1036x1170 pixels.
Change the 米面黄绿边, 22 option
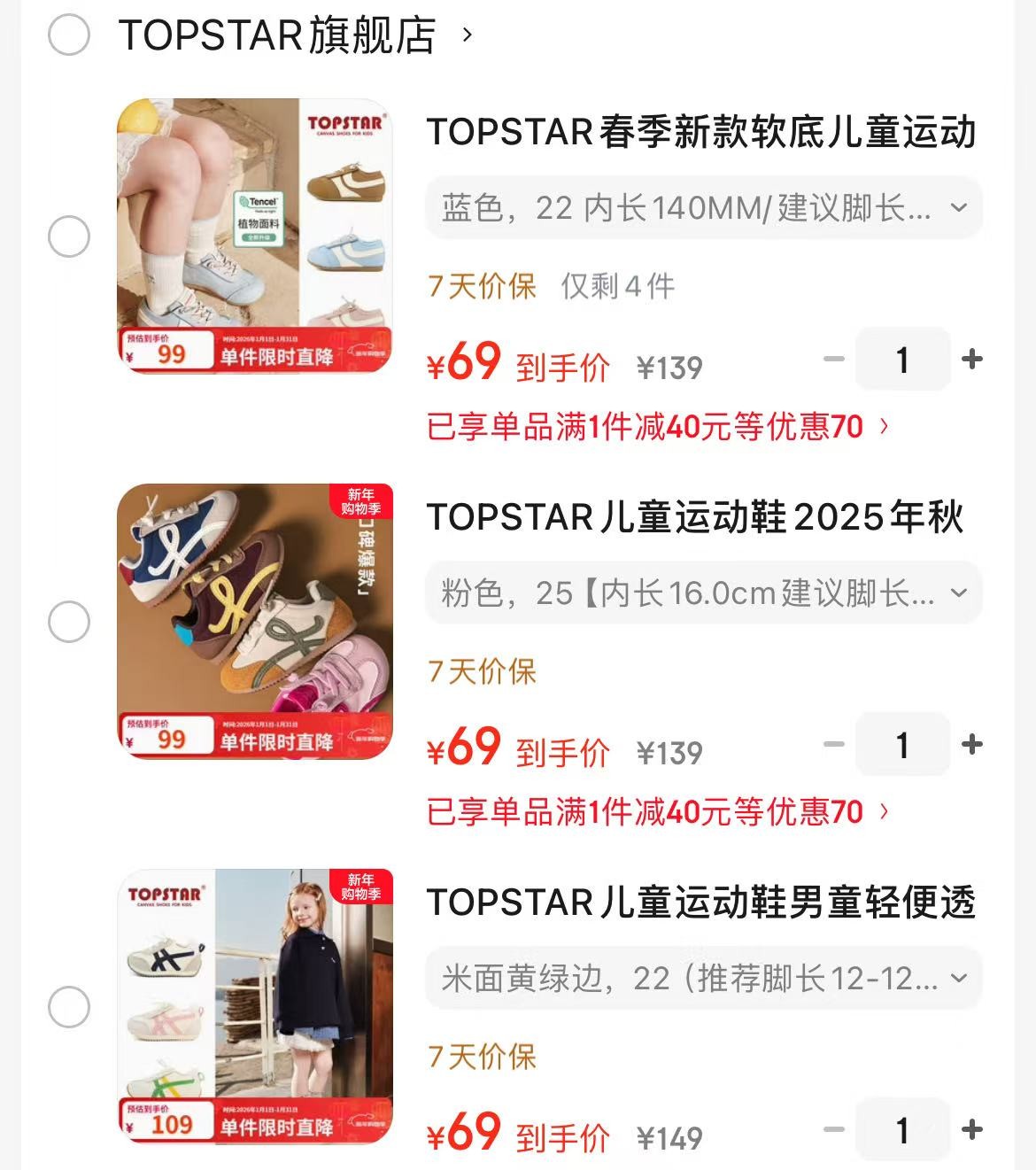[x=704, y=979]
